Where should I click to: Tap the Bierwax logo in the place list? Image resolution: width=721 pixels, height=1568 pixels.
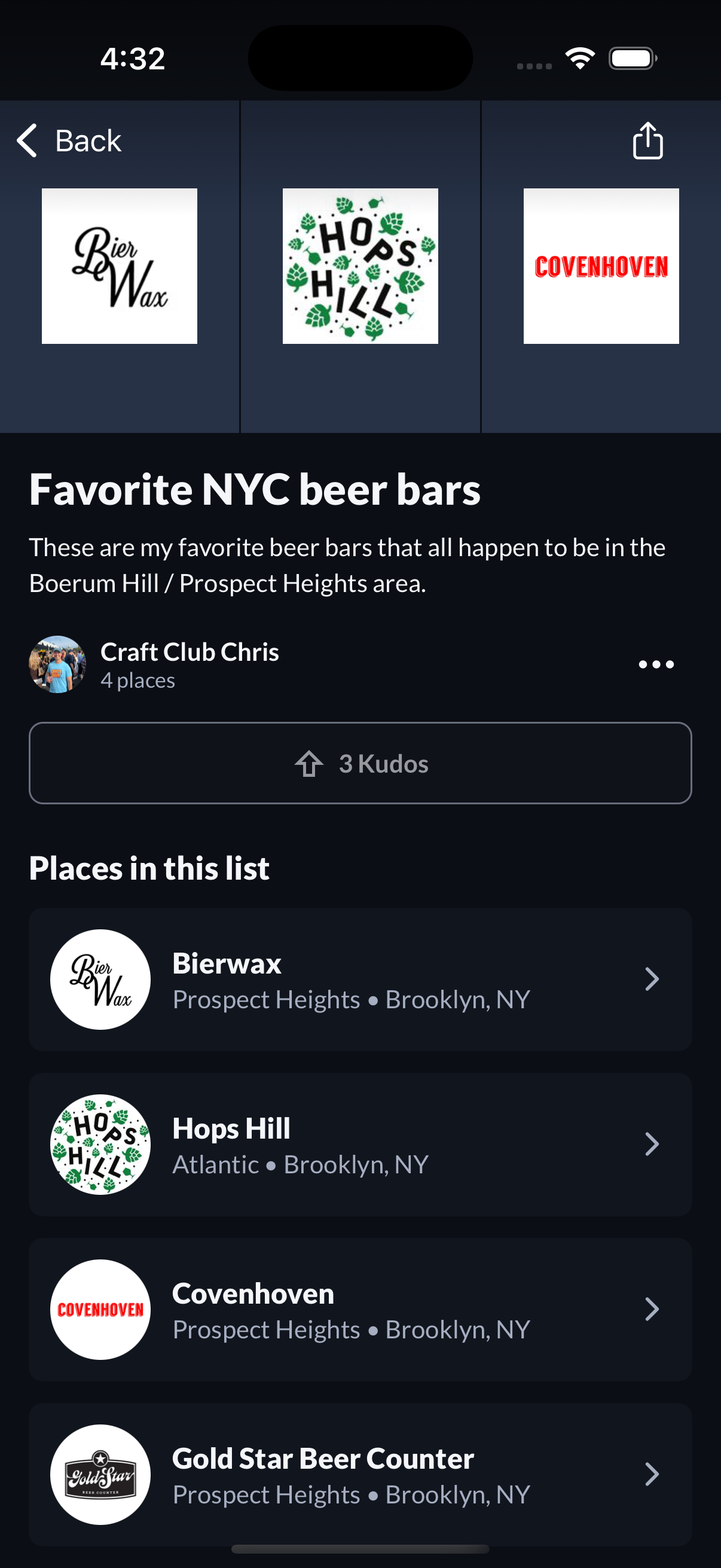coord(100,979)
